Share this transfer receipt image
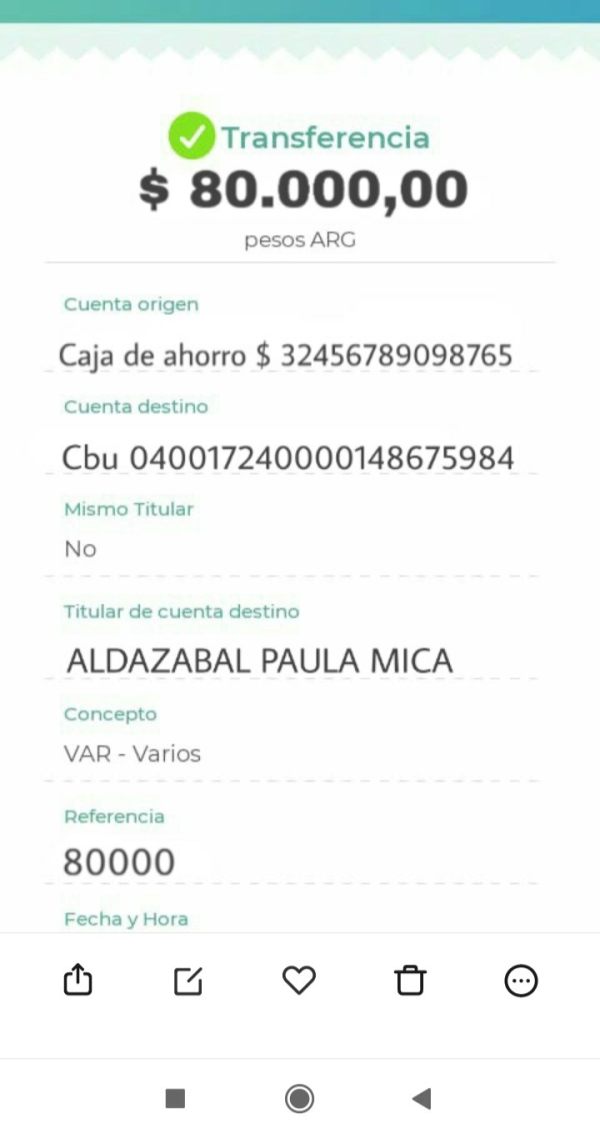Screen dimensions: 600x1138 tap(78, 981)
